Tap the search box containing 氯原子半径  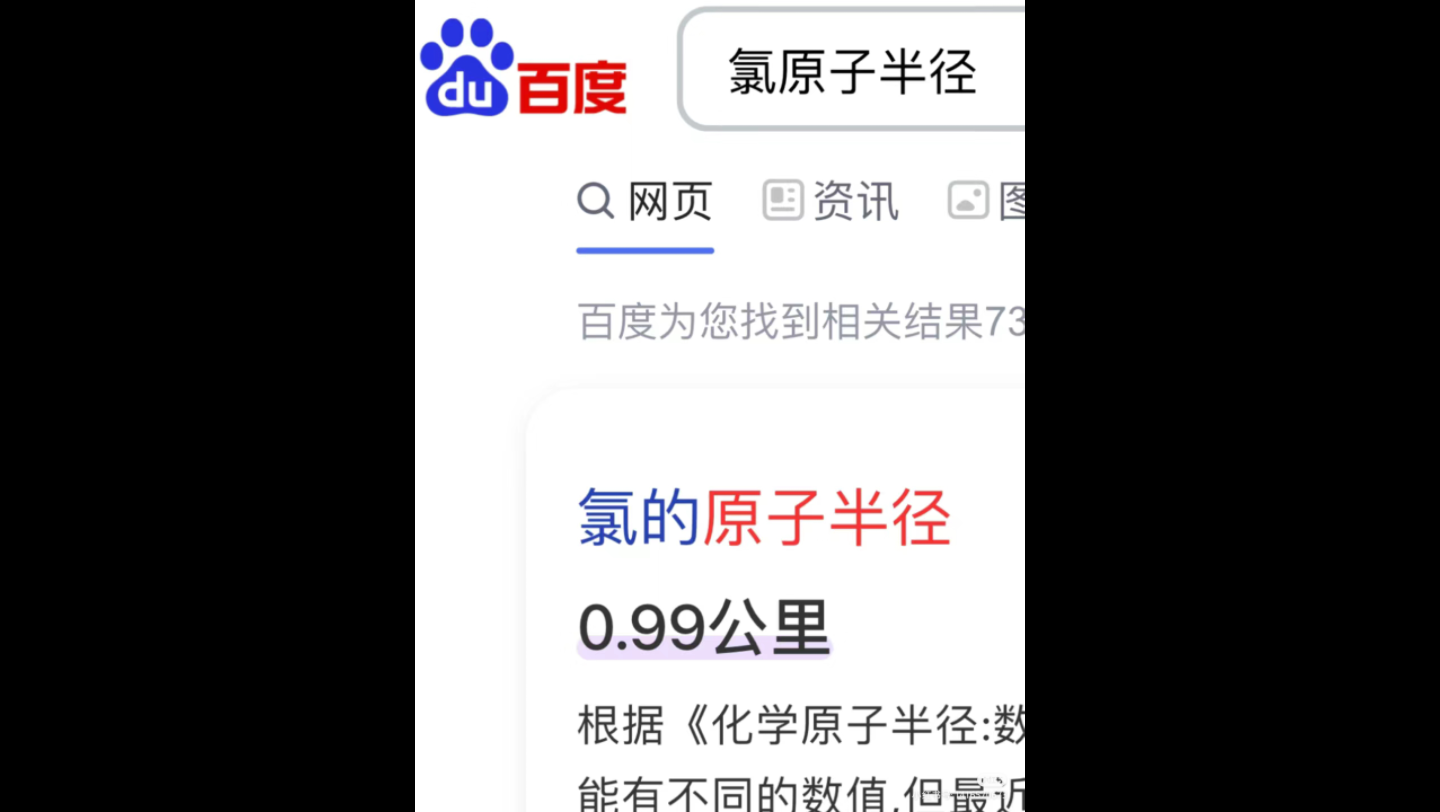tap(852, 72)
